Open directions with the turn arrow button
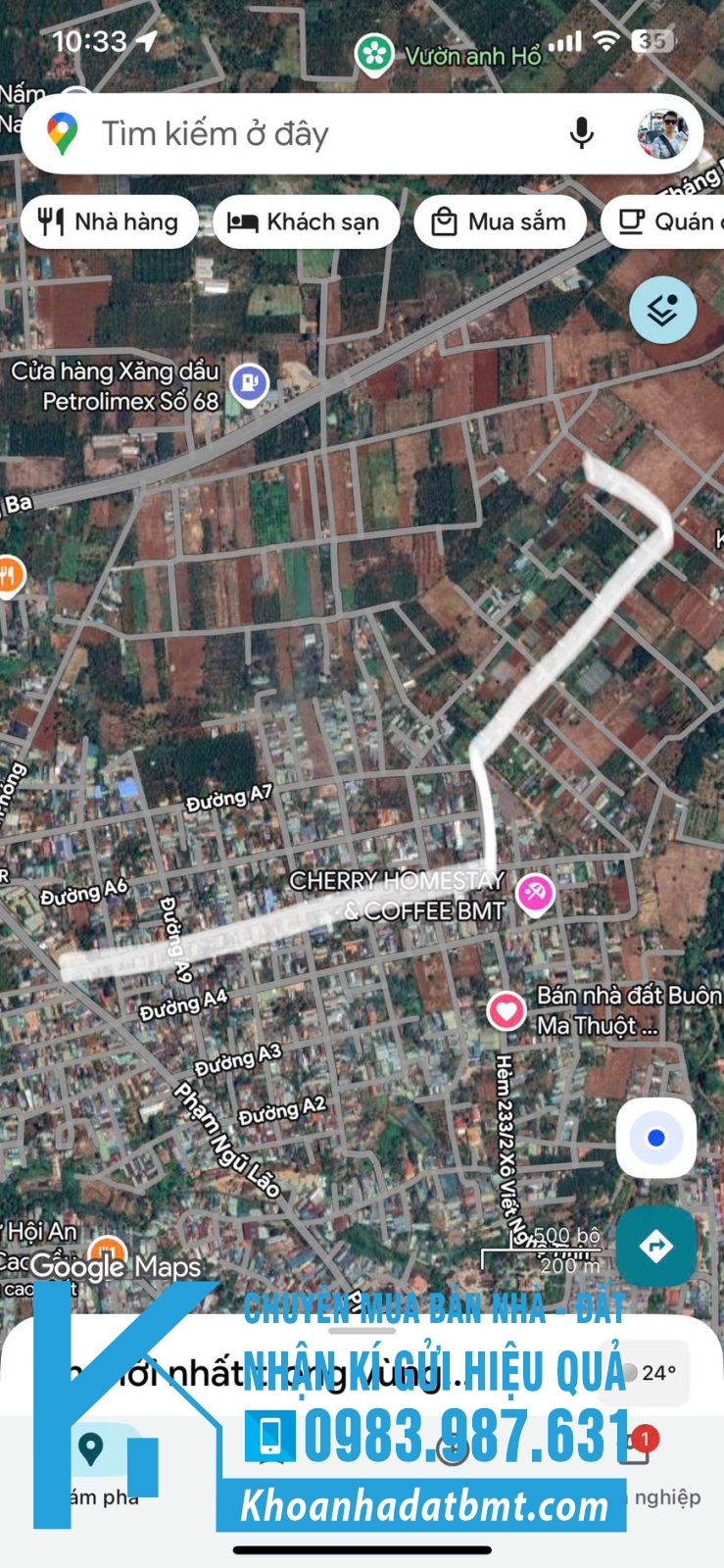The height and width of the screenshot is (1568, 724). click(x=655, y=1246)
